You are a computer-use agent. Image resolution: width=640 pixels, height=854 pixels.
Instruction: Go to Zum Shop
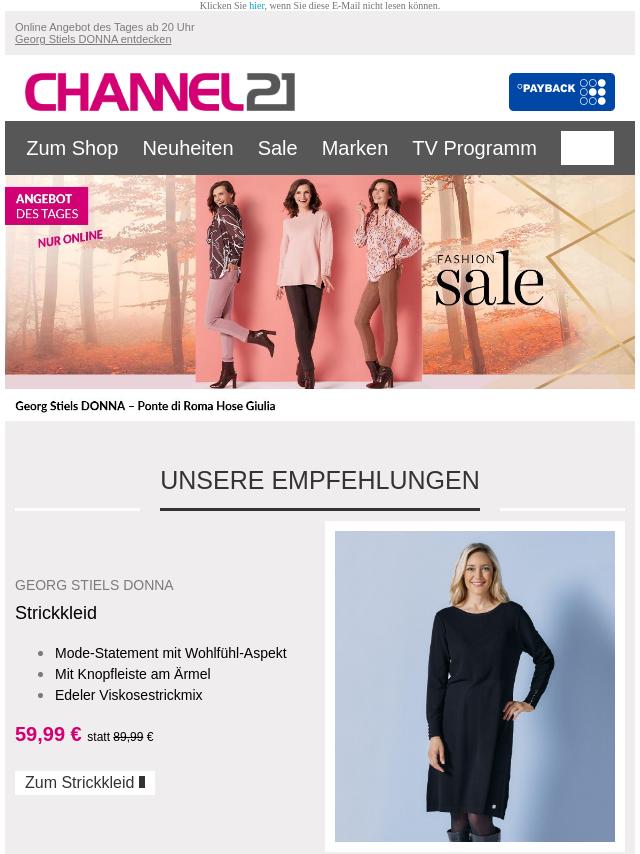pos(72,148)
